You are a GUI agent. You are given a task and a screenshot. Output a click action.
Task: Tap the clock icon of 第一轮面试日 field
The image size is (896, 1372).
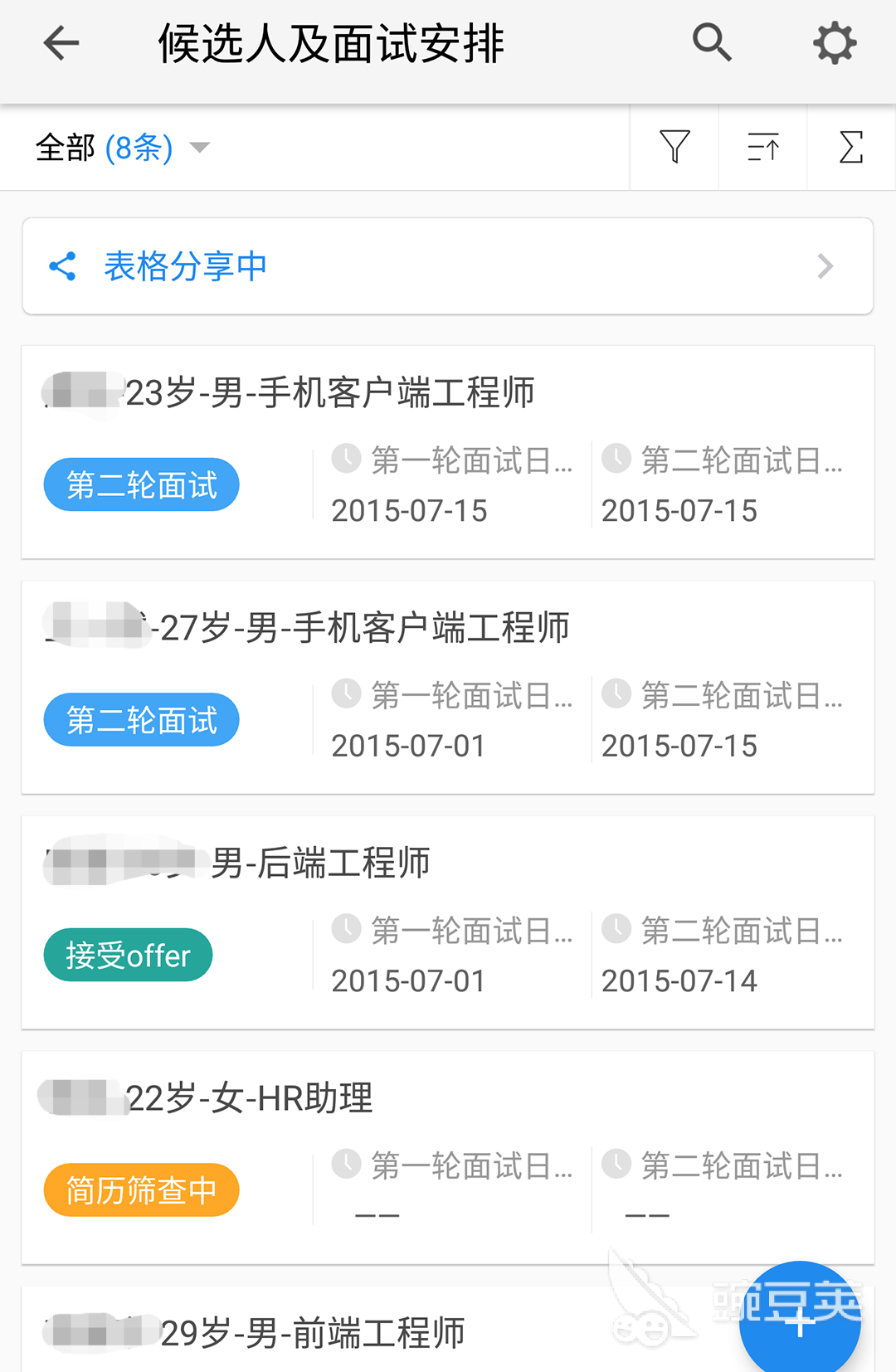click(346, 460)
